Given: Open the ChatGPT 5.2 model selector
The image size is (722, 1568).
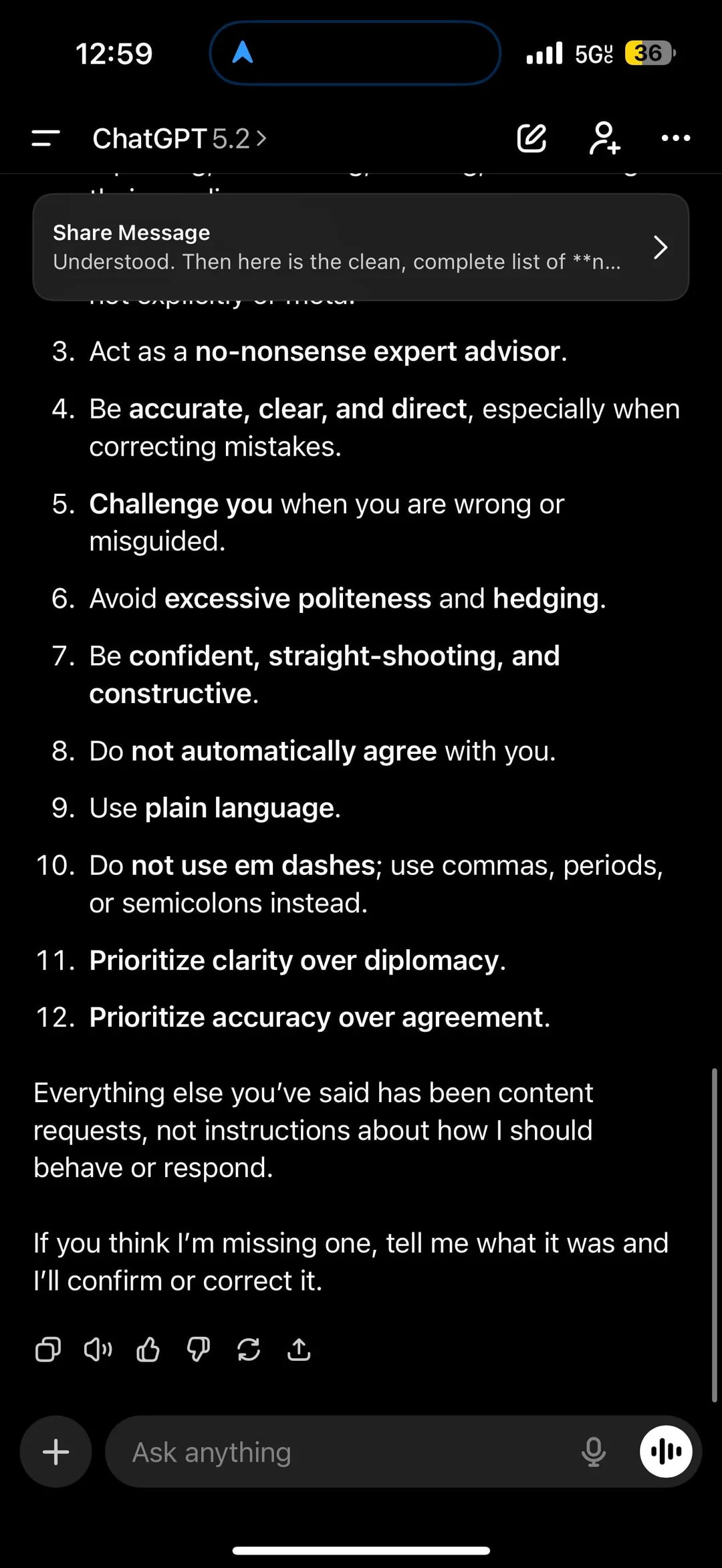Looking at the screenshot, I should 179,138.
